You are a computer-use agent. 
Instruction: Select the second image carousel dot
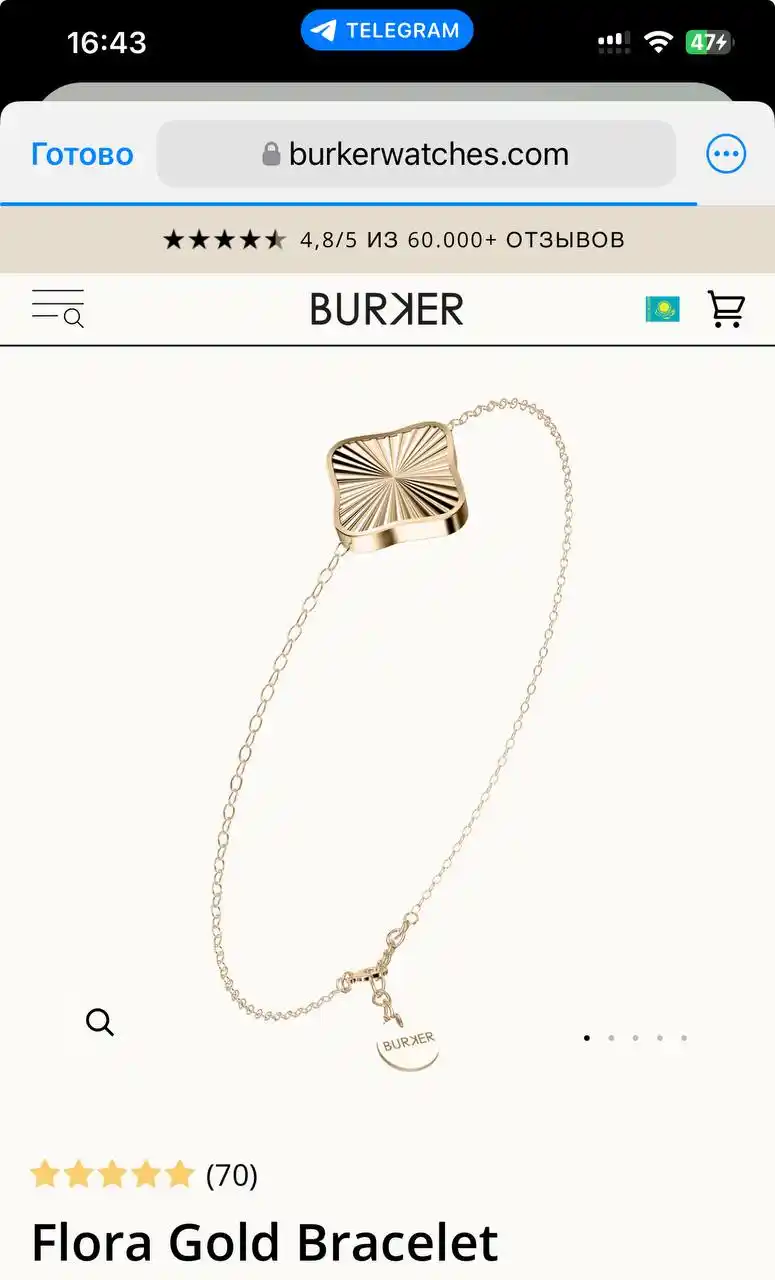[x=611, y=1038]
